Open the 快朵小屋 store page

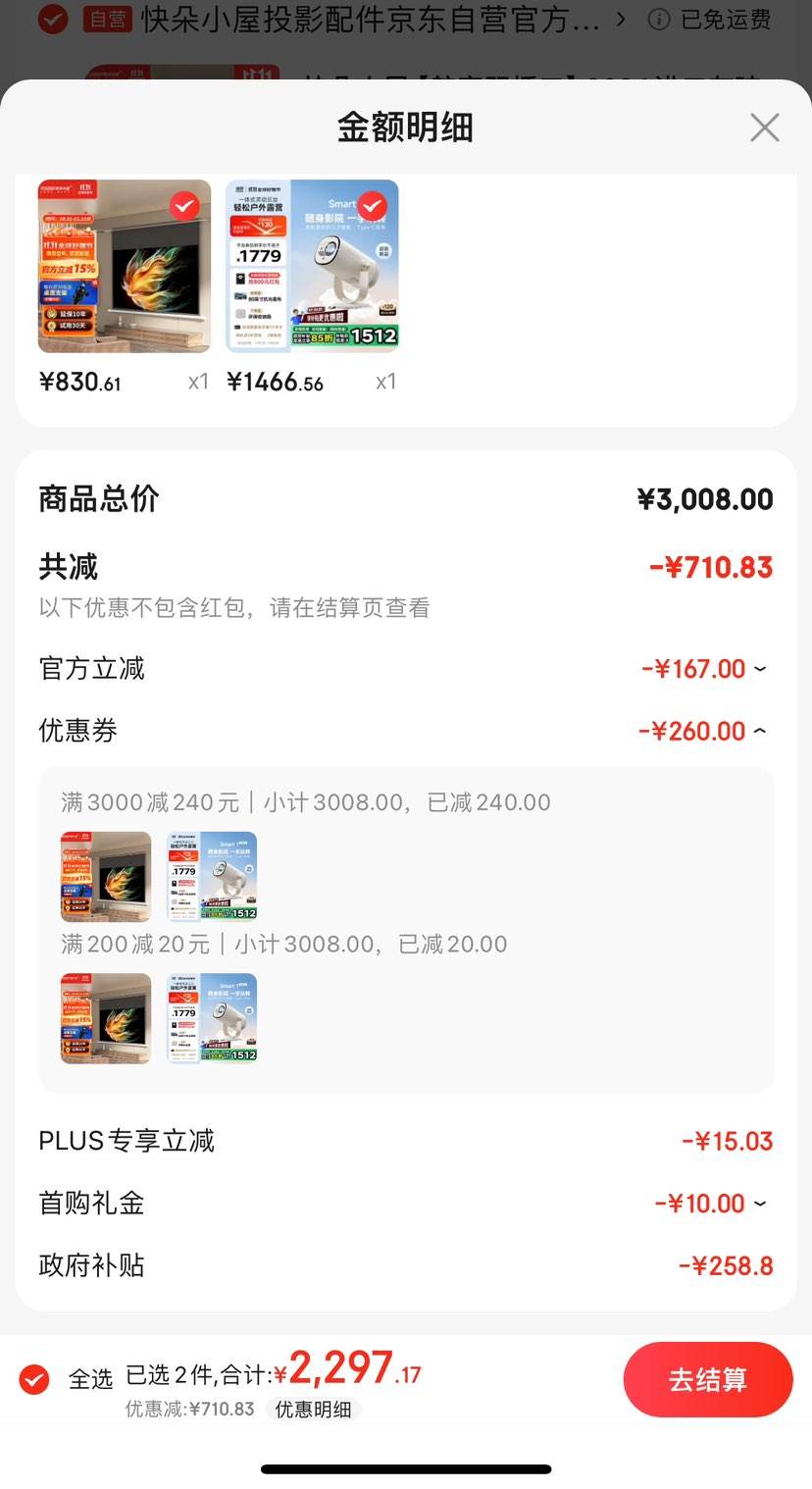(x=371, y=19)
